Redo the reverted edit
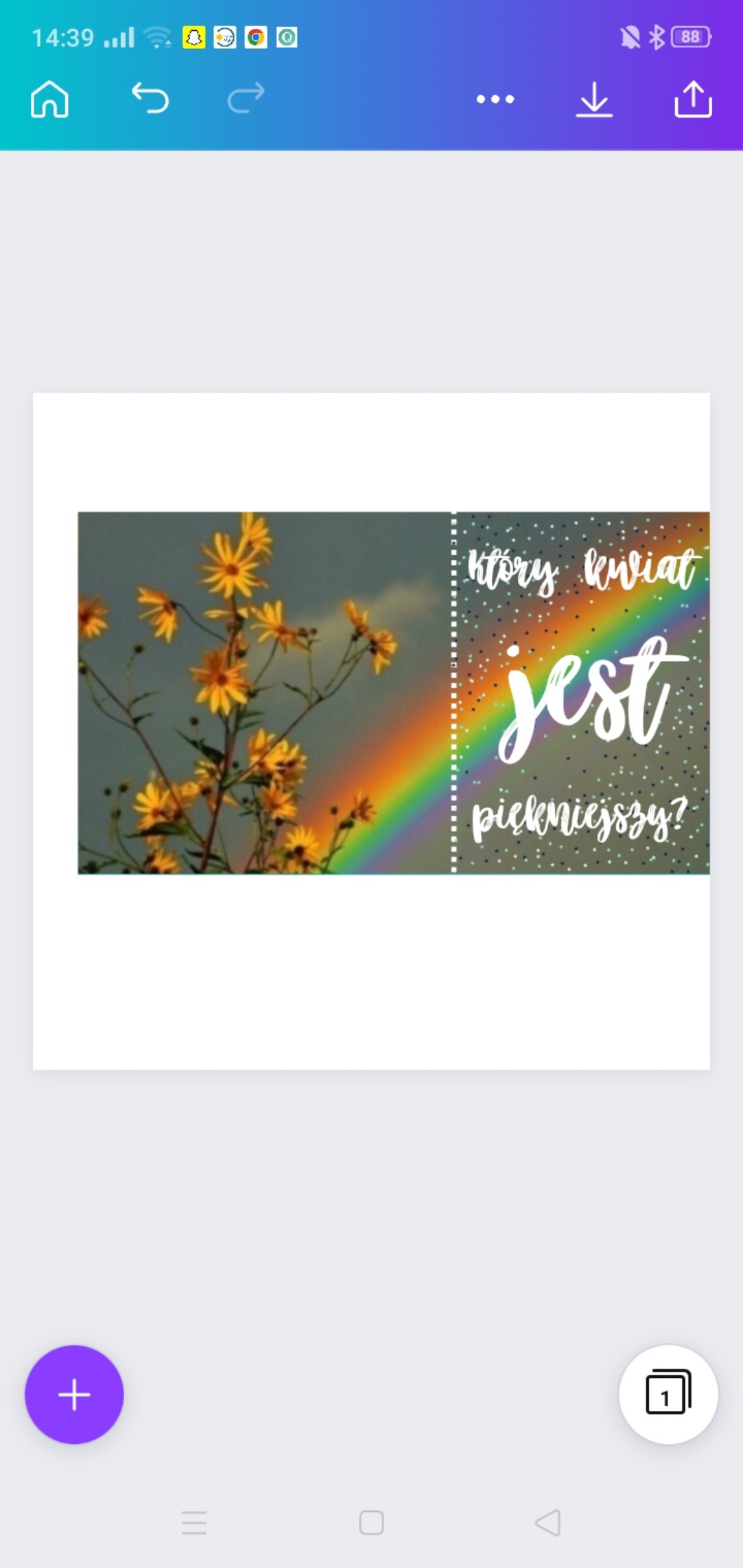The width and height of the screenshot is (743, 1568). [246, 99]
